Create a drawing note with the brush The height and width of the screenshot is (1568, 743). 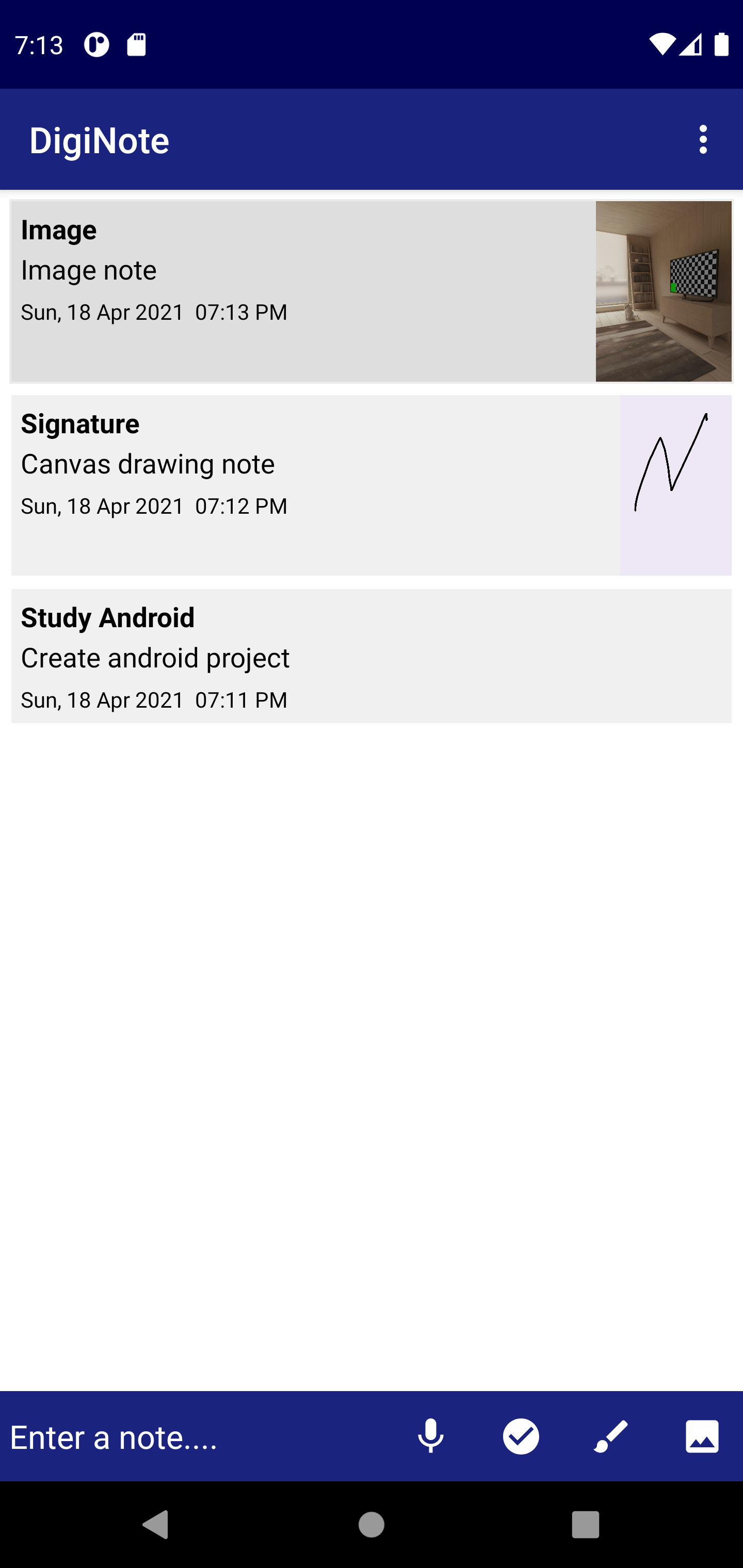pyautogui.click(x=611, y=1436)
